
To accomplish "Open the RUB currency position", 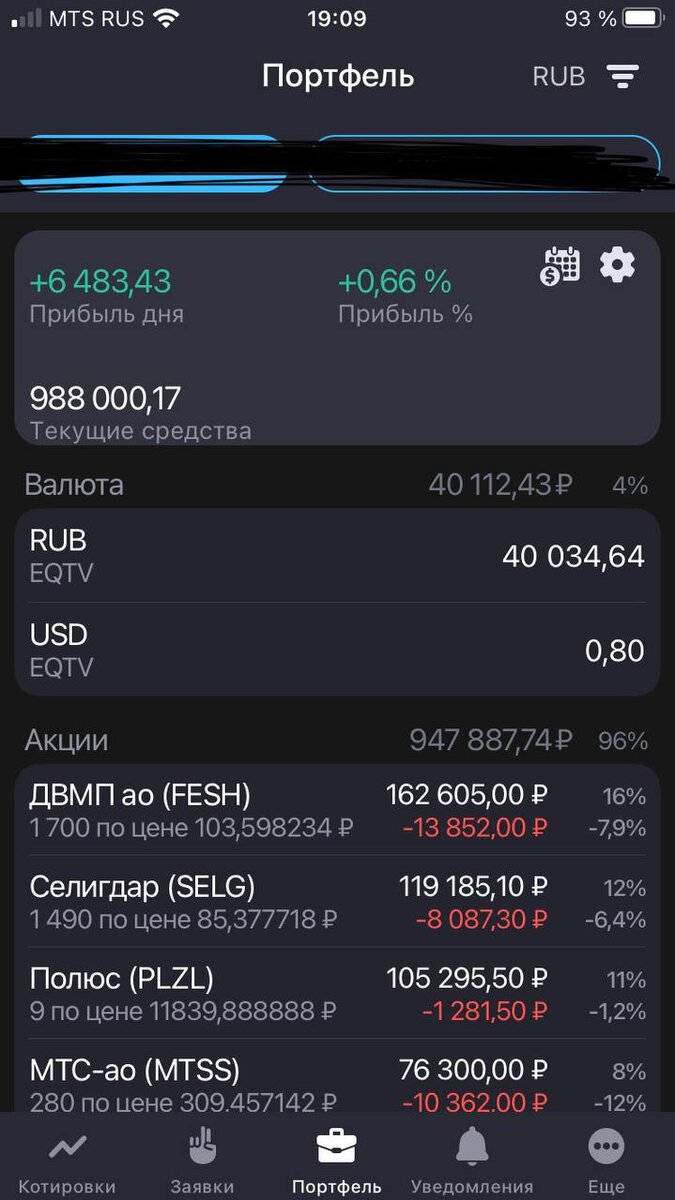I will coord(337,555).
